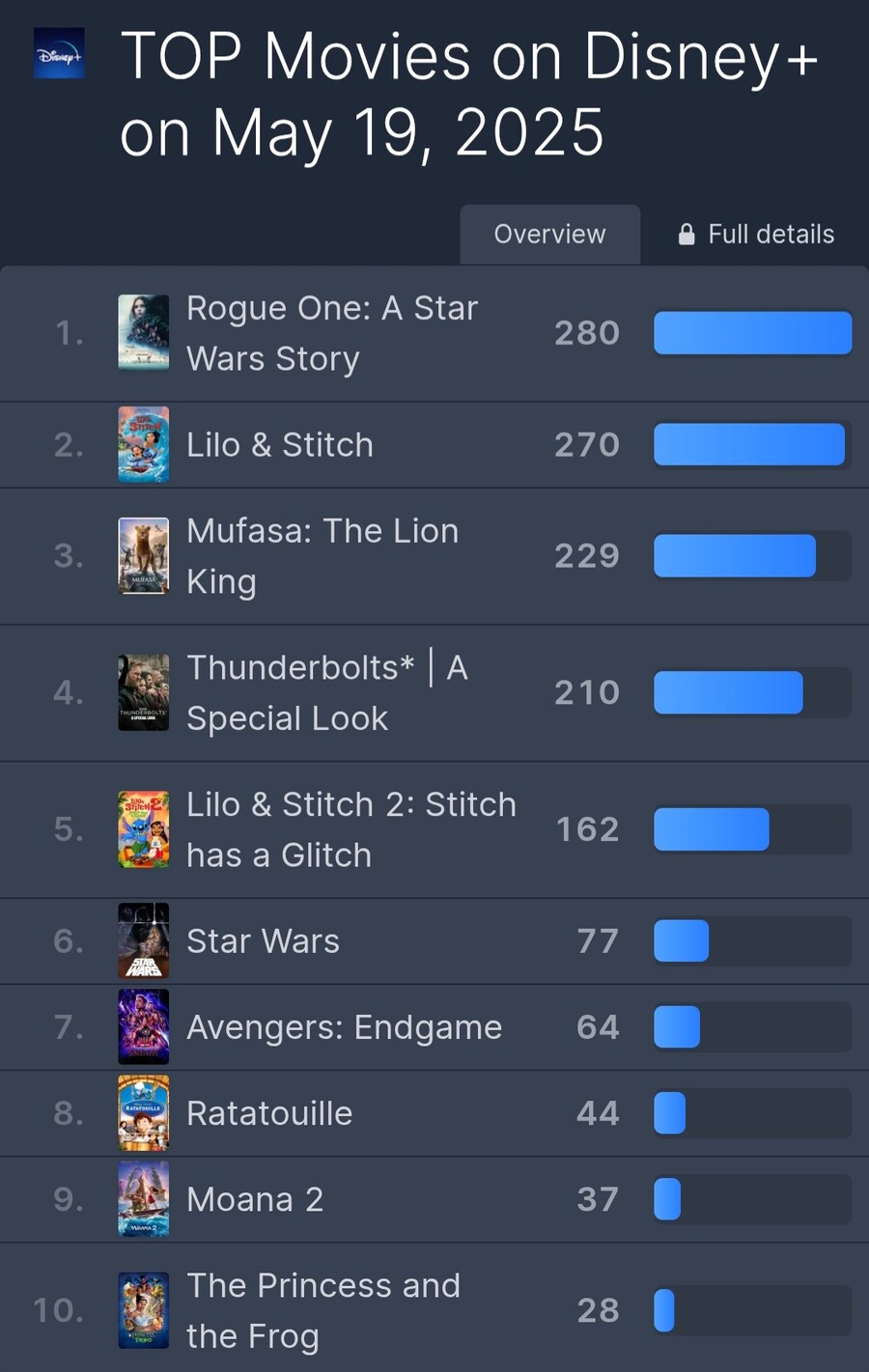Image resolution: width=869 pixels, height=1372 pixels.
Task: Select Moana 2 from the list
Action: click(x=255, y=1199)
